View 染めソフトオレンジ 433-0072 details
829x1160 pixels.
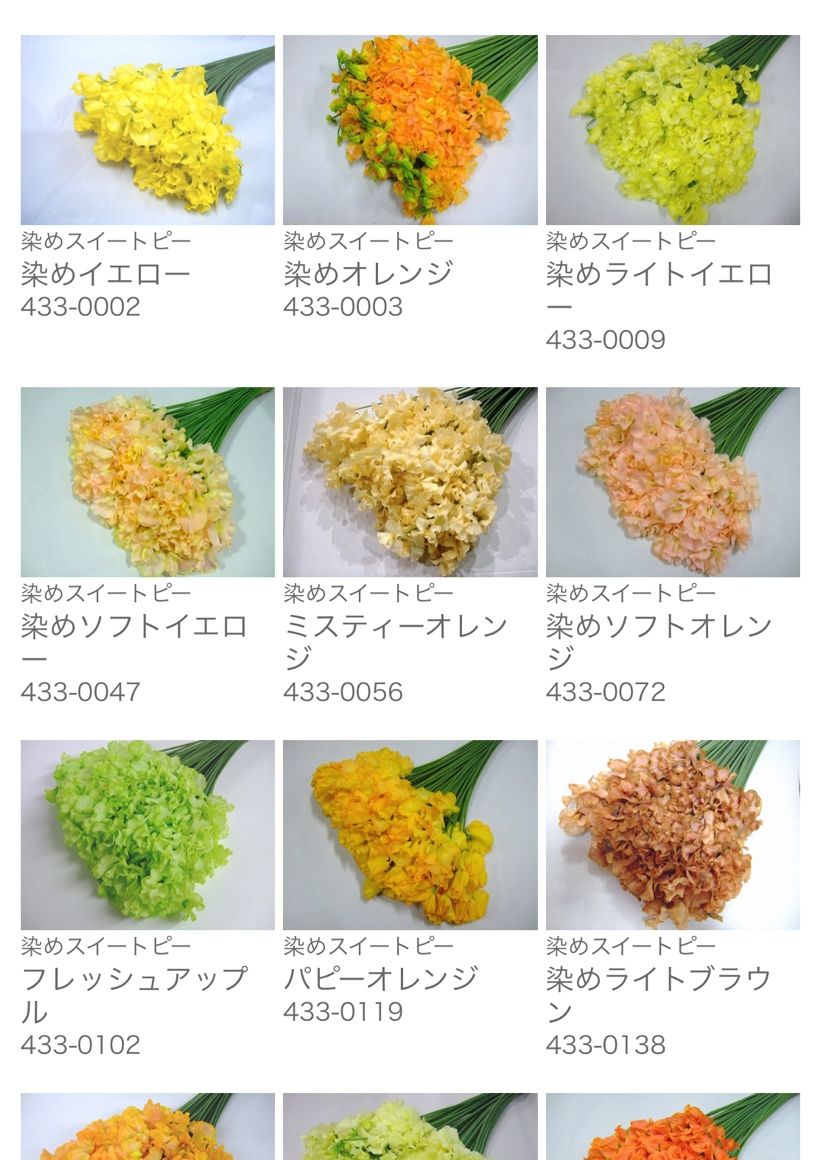tap(672, 482)
